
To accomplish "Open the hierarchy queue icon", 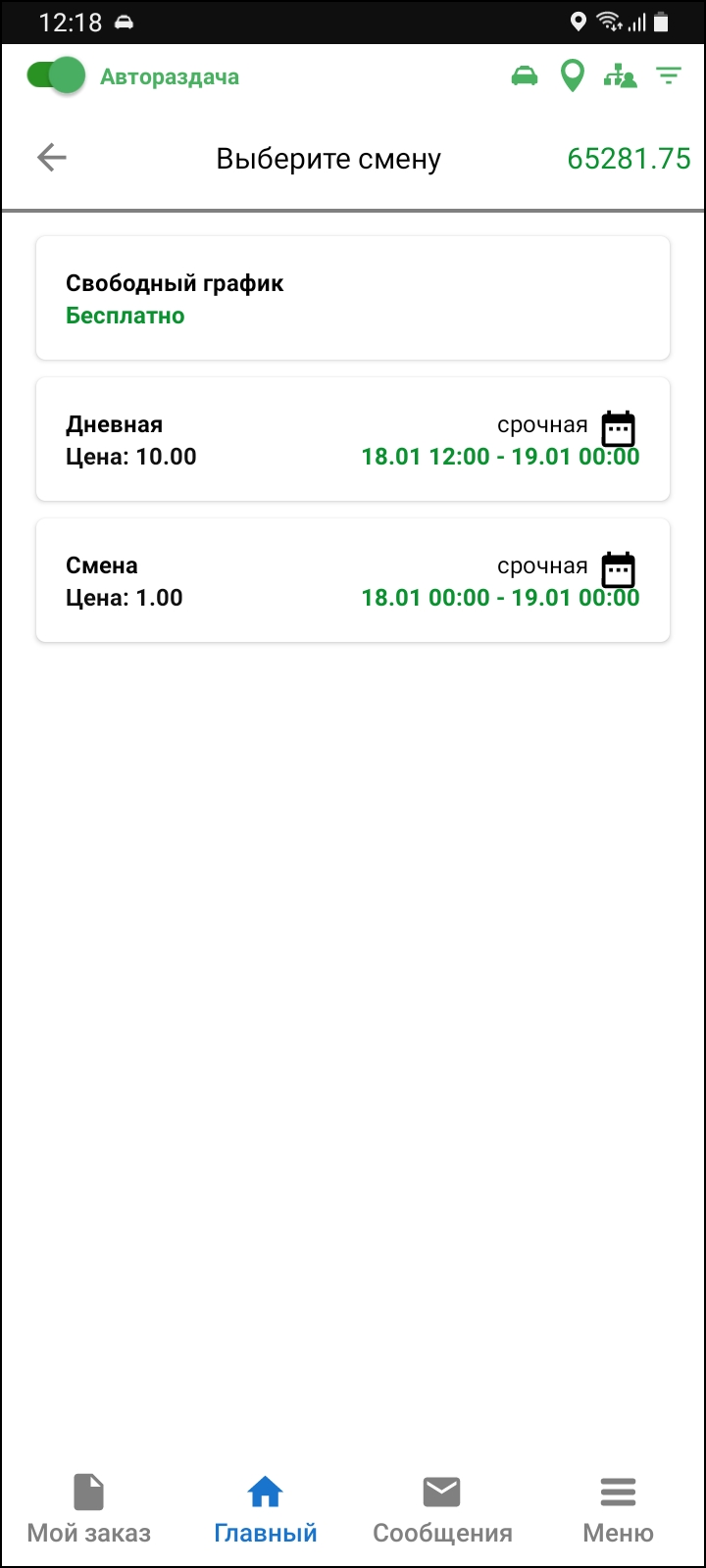I will (x=620, y=76).
